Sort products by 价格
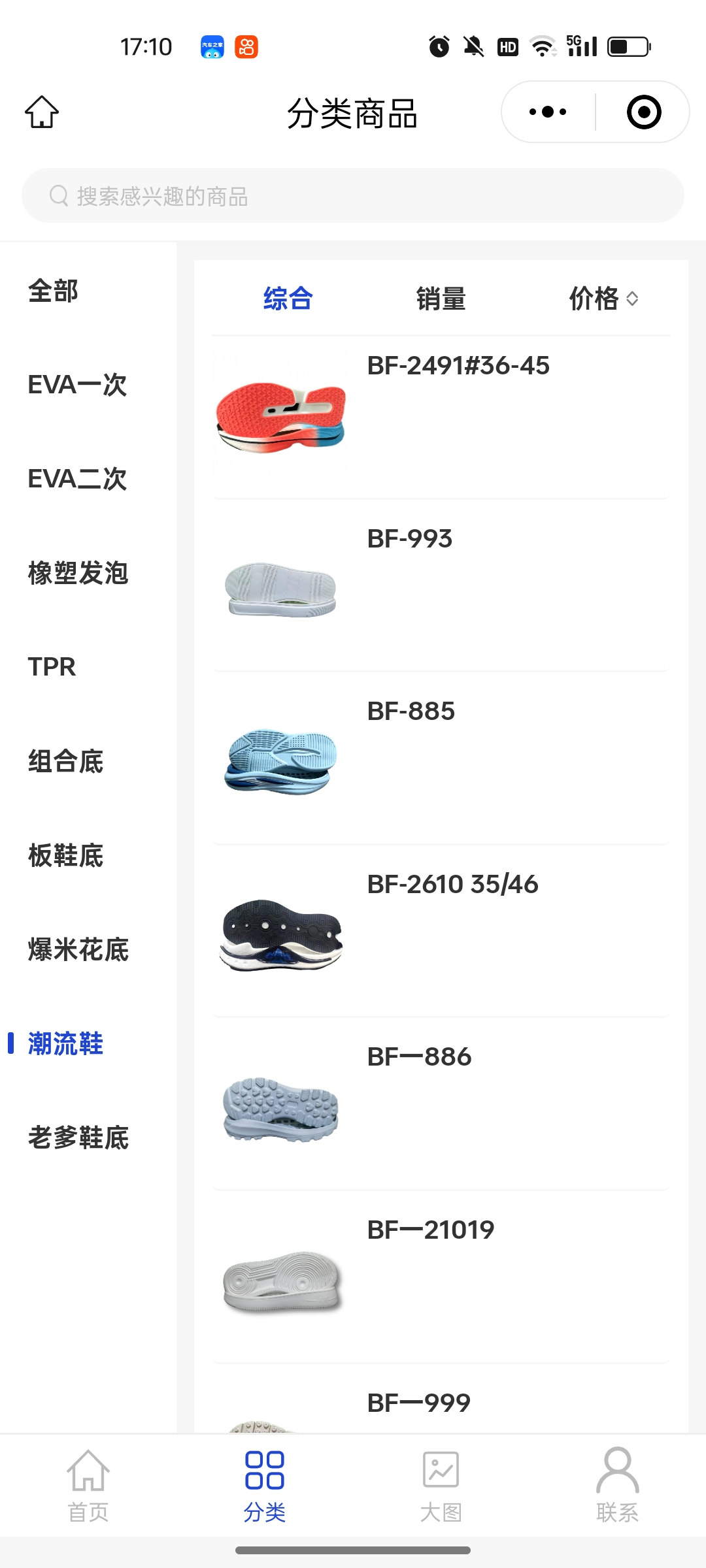This screenshot has height=1568, width=706. point(603,299)
